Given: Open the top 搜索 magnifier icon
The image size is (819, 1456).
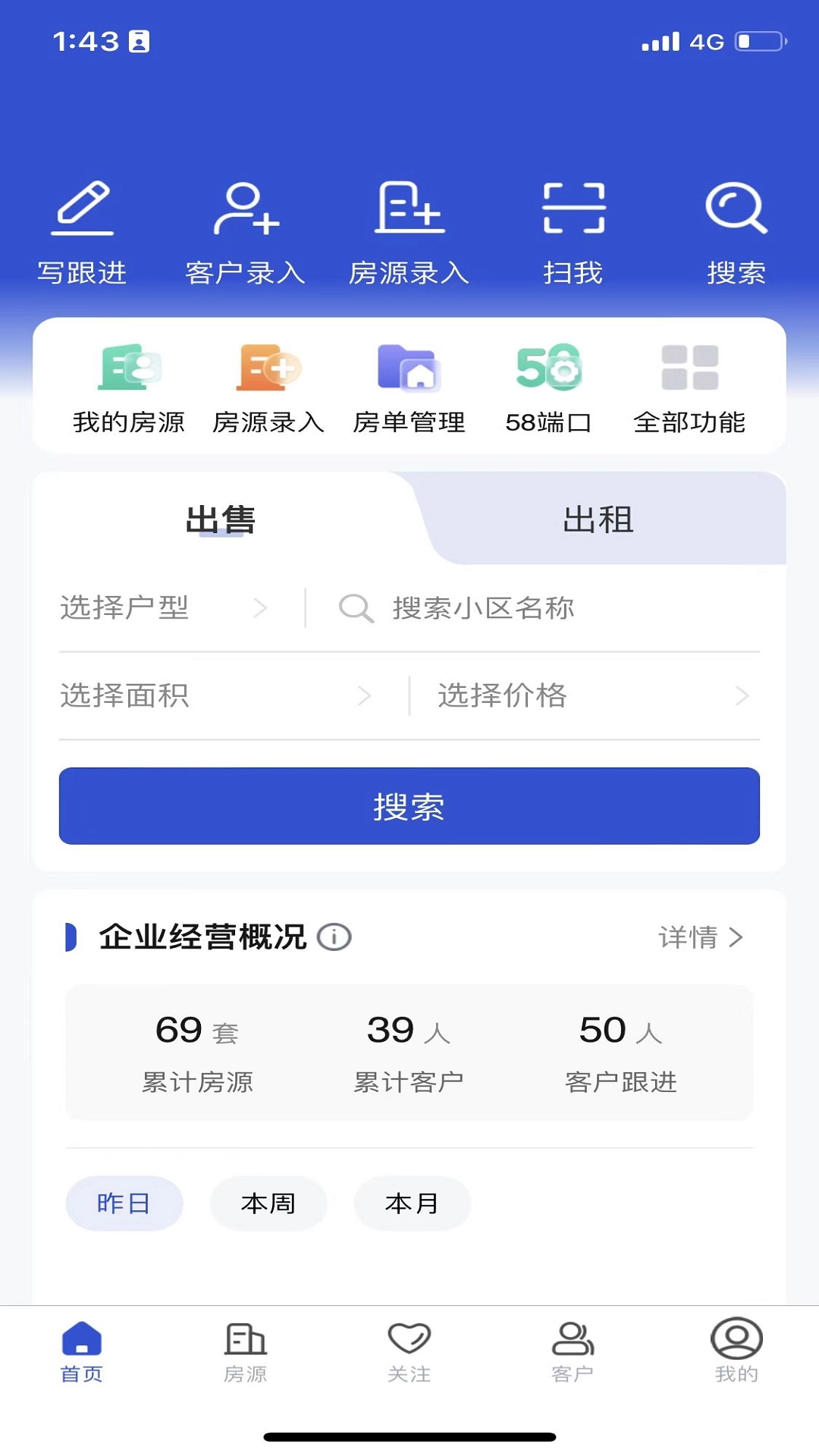Looking at the screenshot, I should point(736,232).
